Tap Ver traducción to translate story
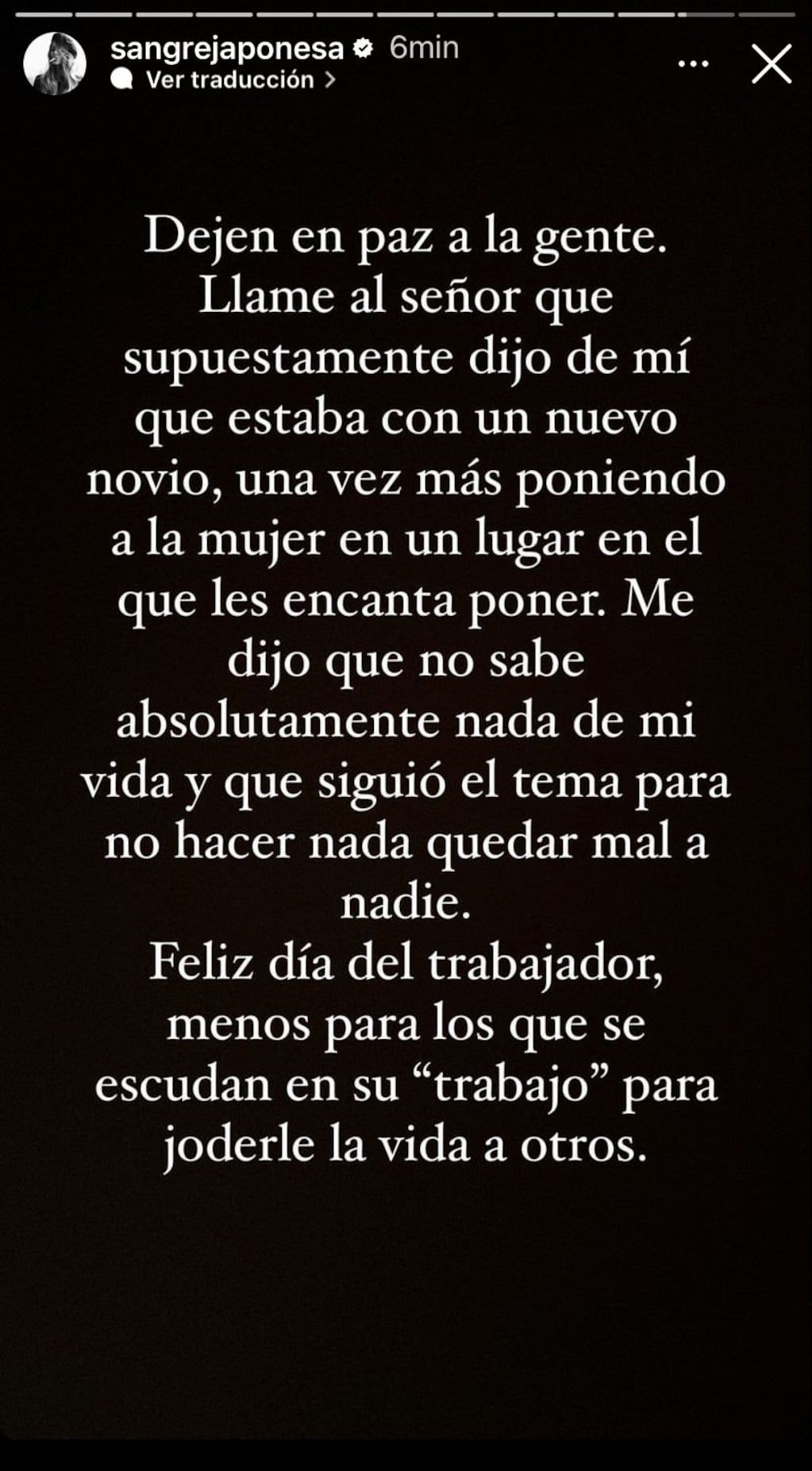The height and width of the screenshot is (1471, 812). click(230, 80)
